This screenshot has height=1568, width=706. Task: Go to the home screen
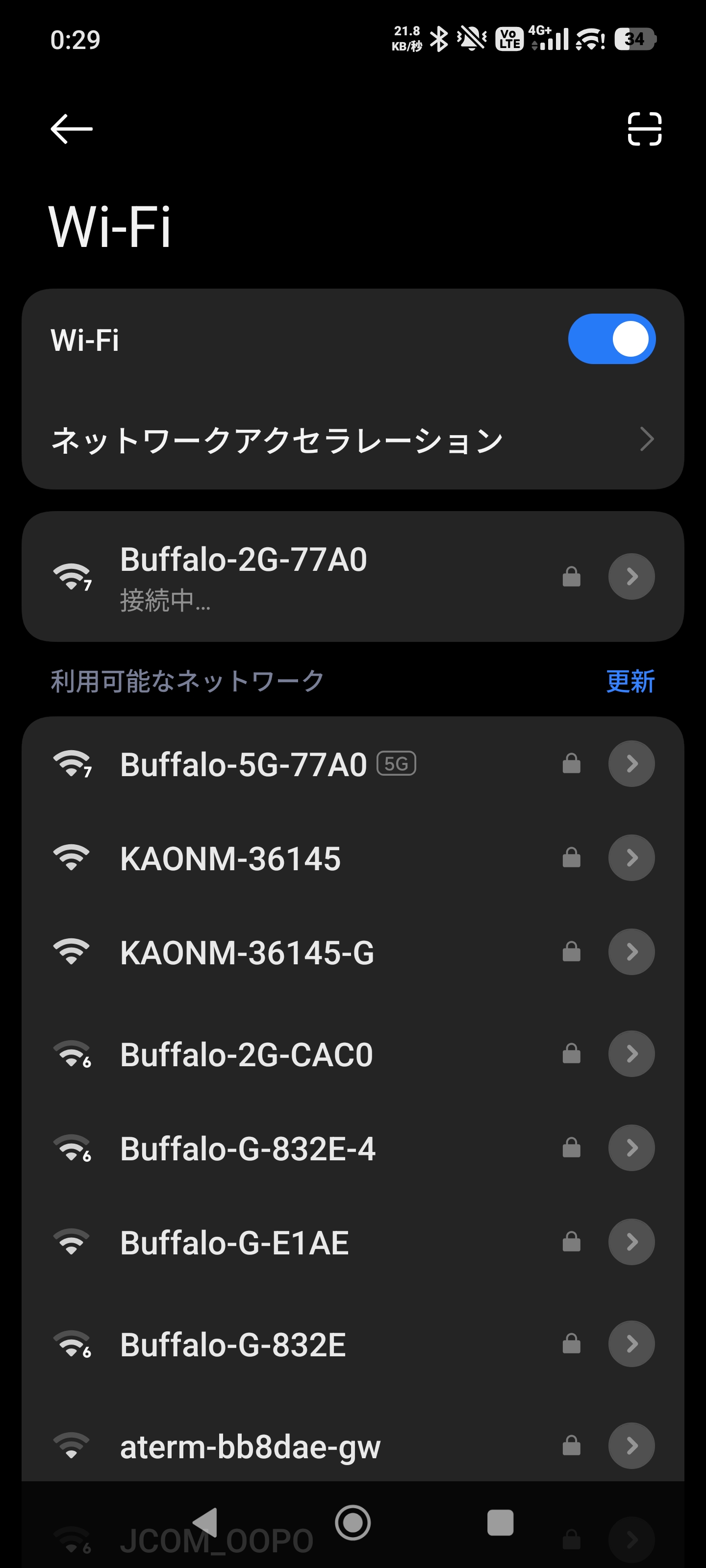(353, 1522)
